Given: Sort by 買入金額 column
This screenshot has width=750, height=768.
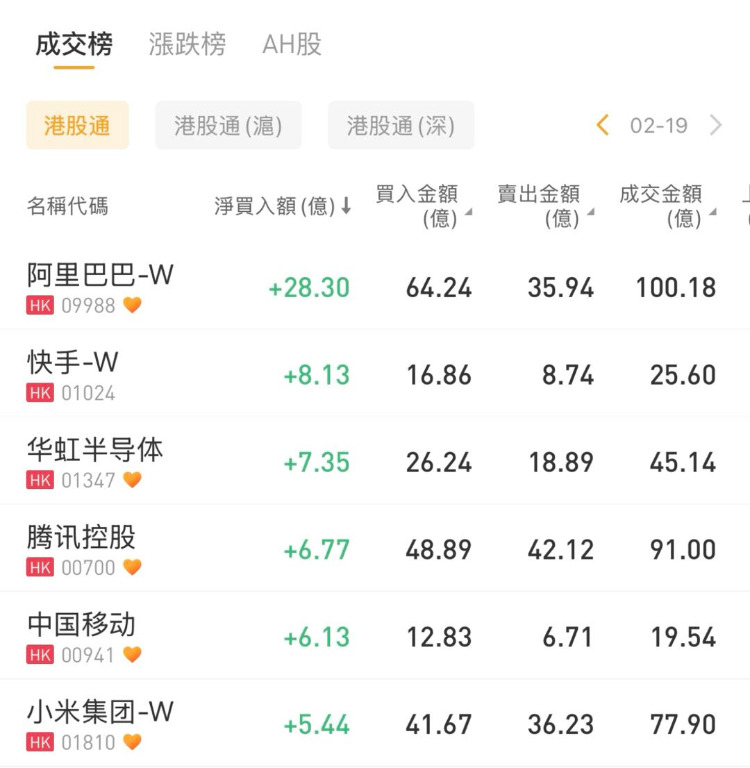Looking at the screenshot, I should coord(422,205).
